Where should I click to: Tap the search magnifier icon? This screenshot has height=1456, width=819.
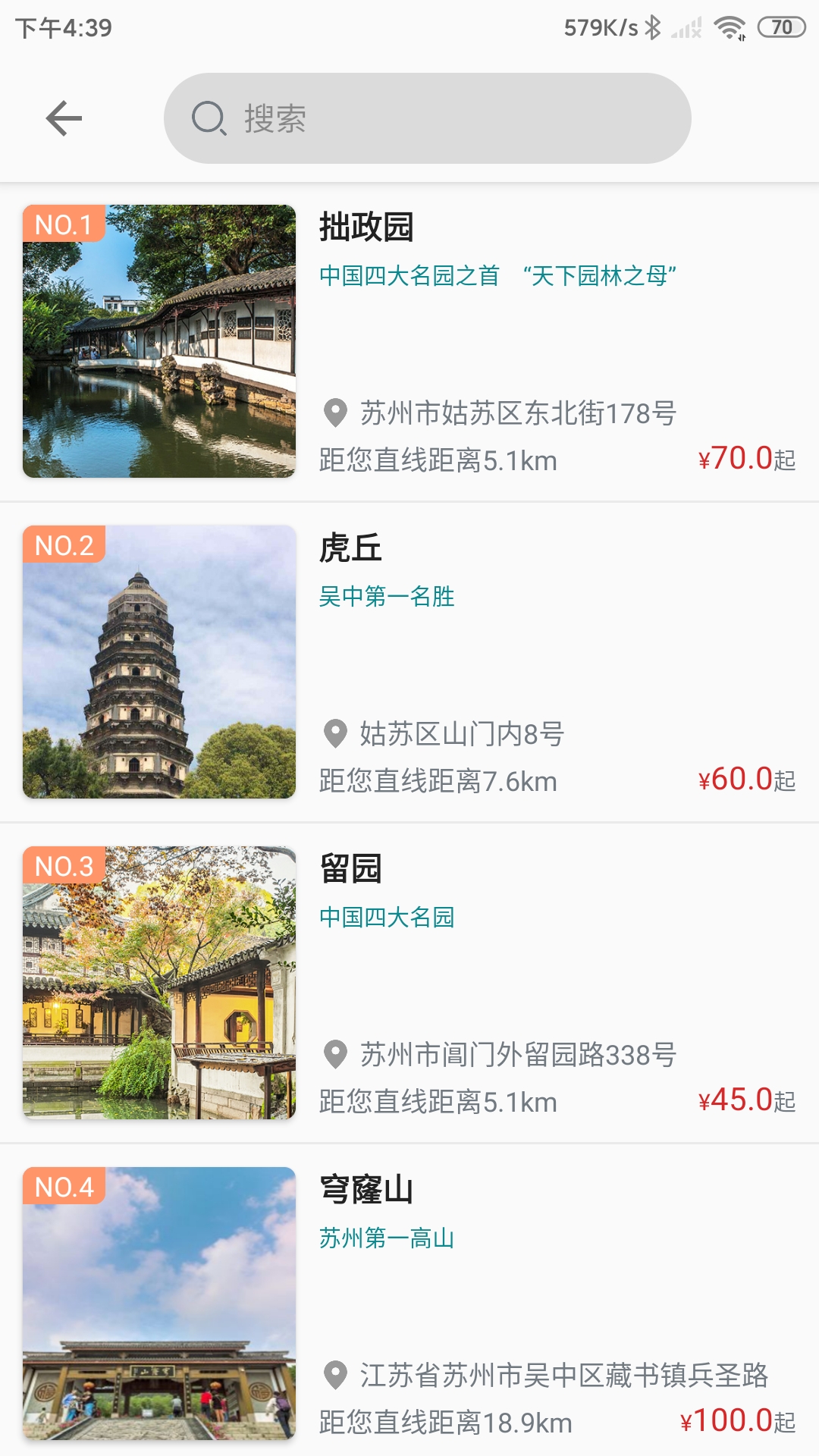point(208,119)
